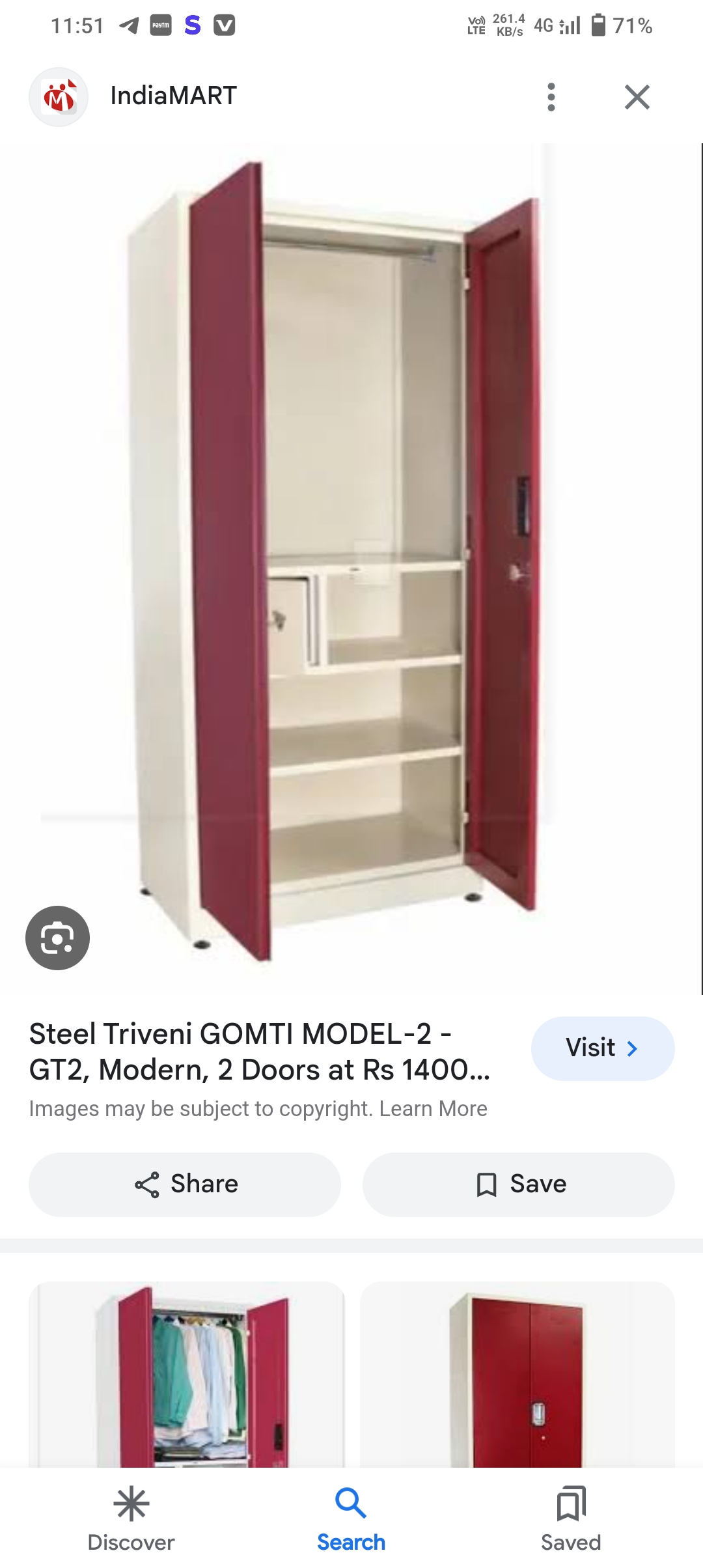
Task: Visit the IndiaMART product page
Action: (x=602, y=1048)
